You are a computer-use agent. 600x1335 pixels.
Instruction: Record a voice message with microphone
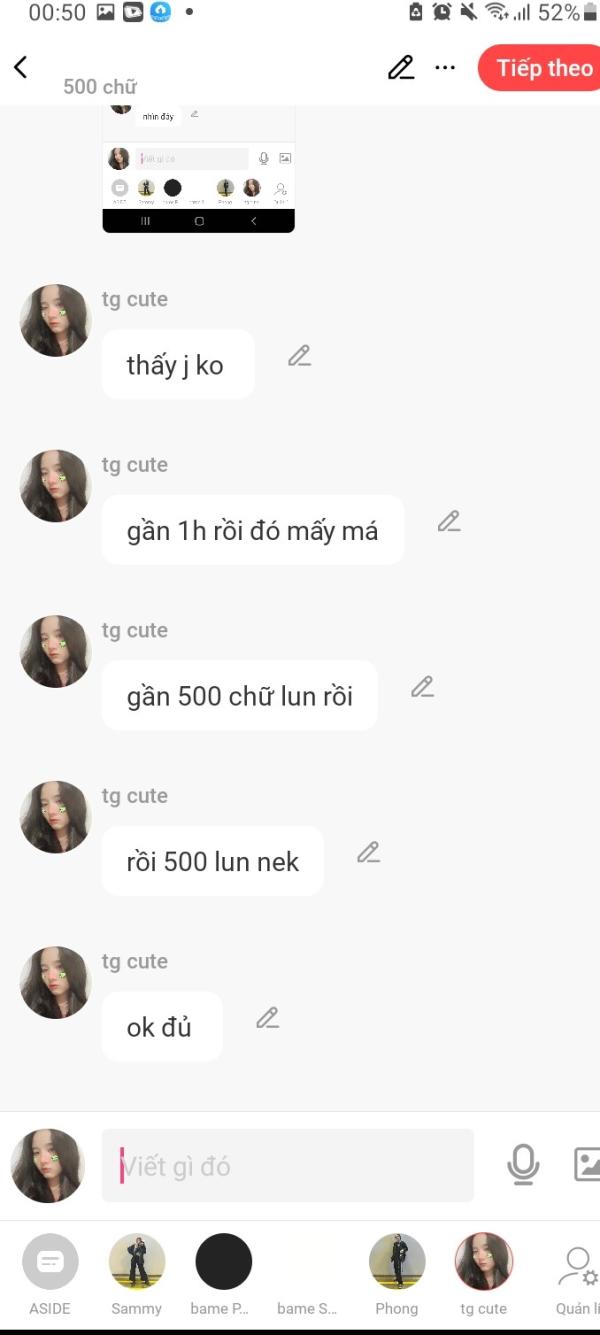click(523, 1165)
